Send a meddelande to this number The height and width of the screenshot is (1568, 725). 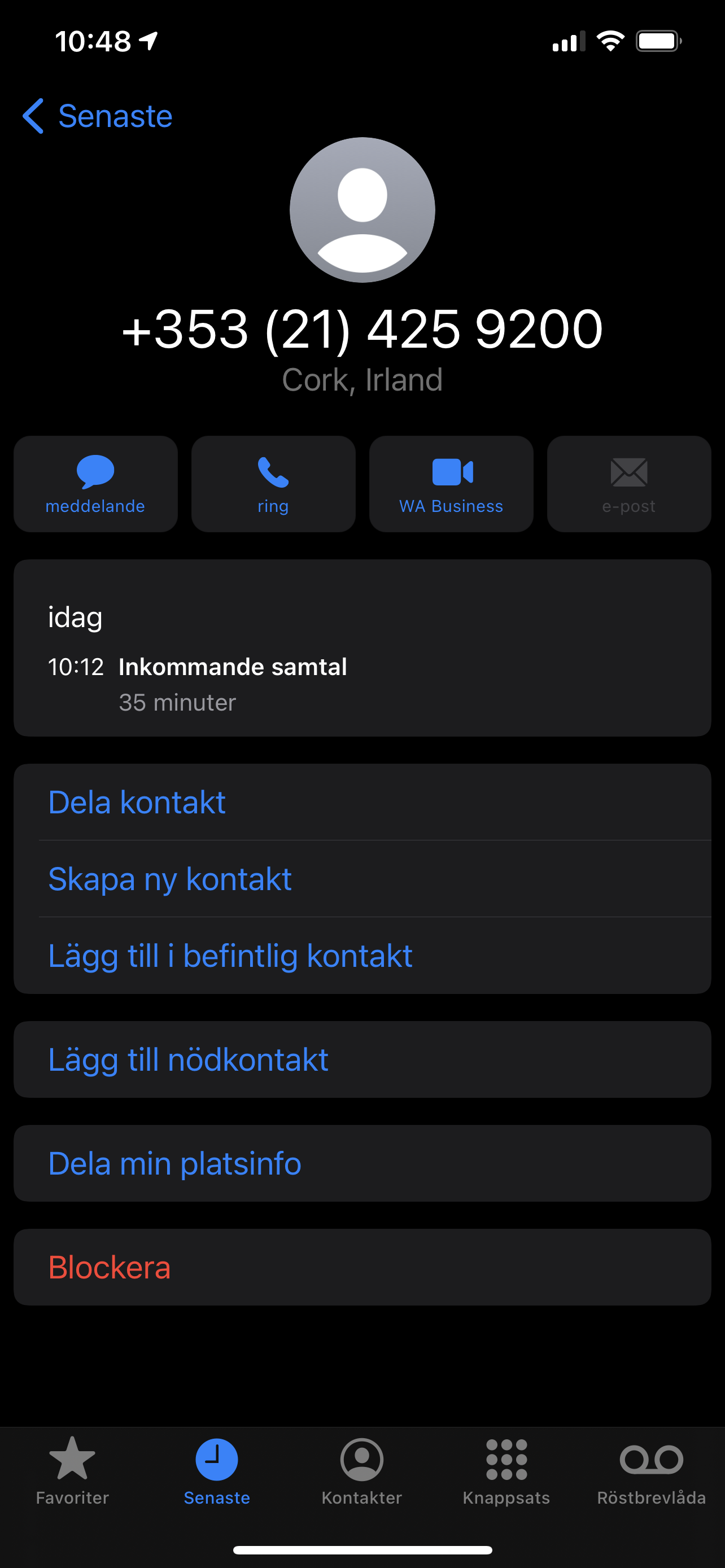click(95, 484)
